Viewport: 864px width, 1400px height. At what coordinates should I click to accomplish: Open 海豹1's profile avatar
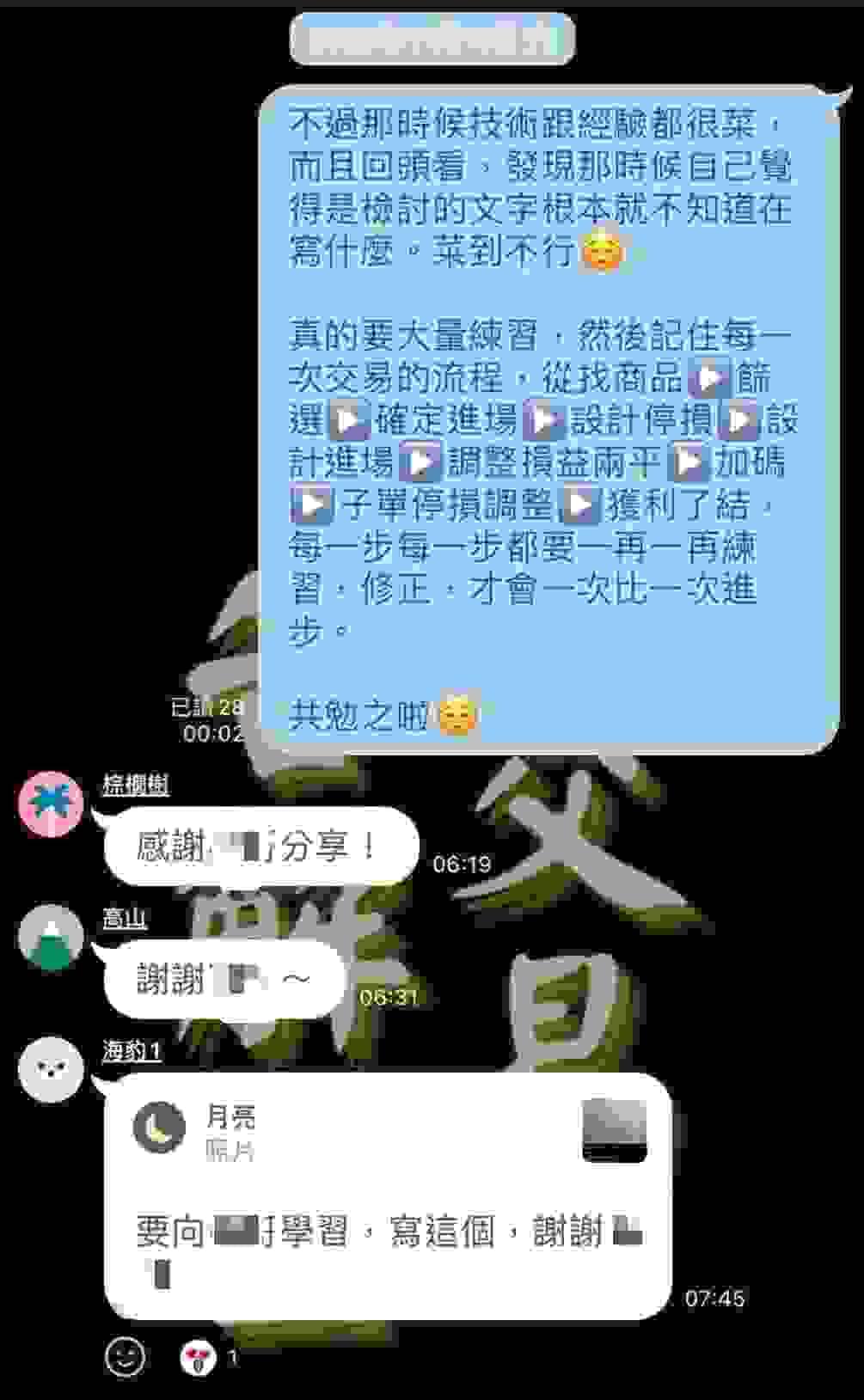pos(51,1069)
